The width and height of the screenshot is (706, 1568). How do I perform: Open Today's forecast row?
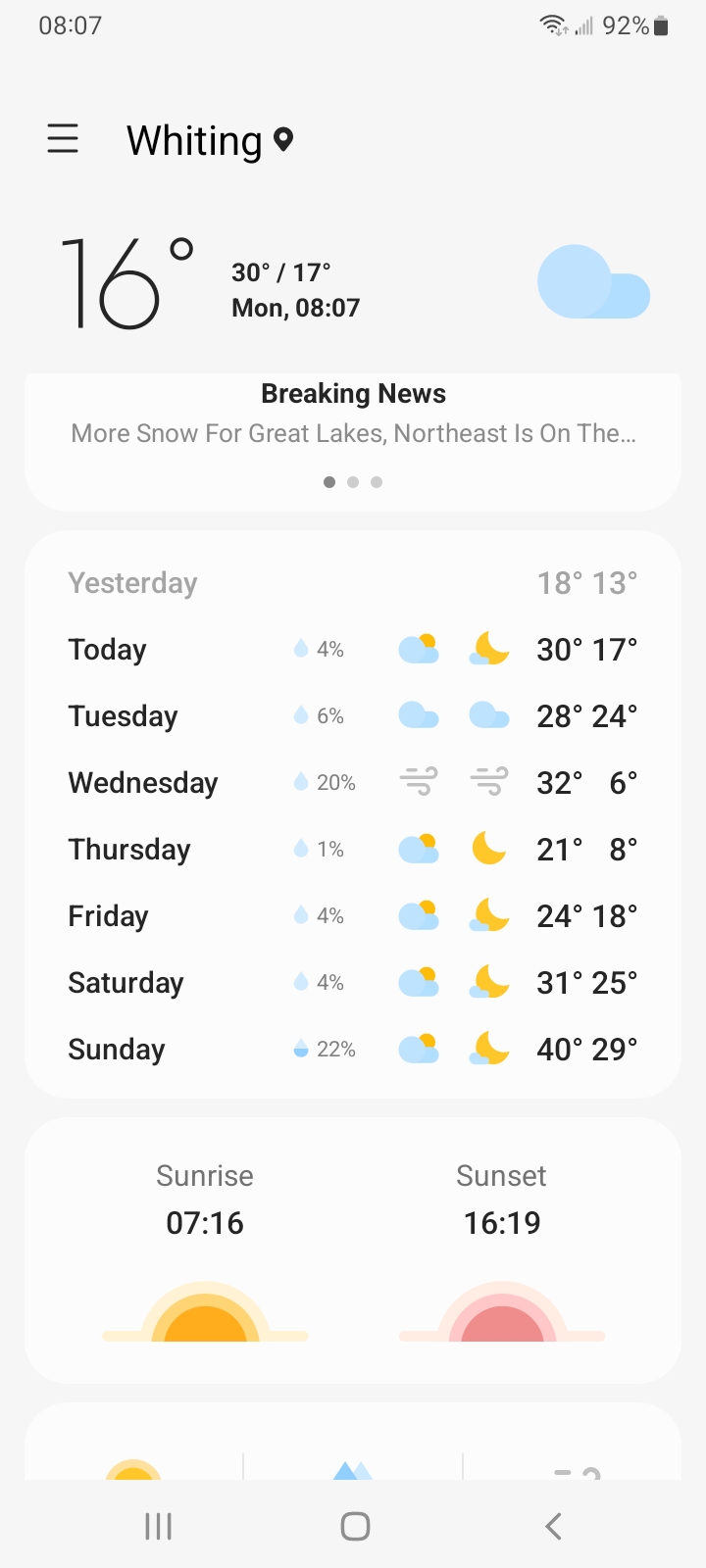353,650
